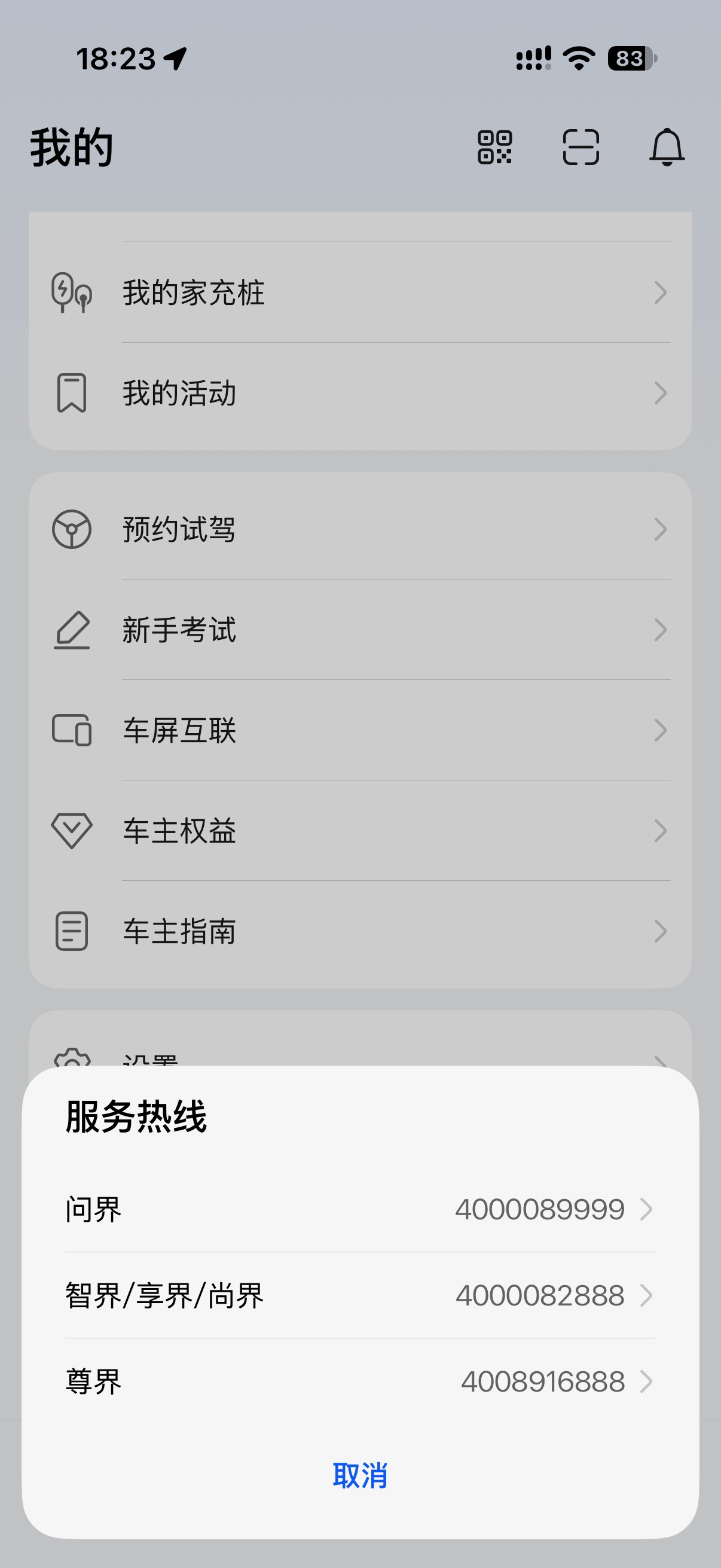Call the 尊界 hotline 4008916888
721x1568 pixels.
[360, 1381]
